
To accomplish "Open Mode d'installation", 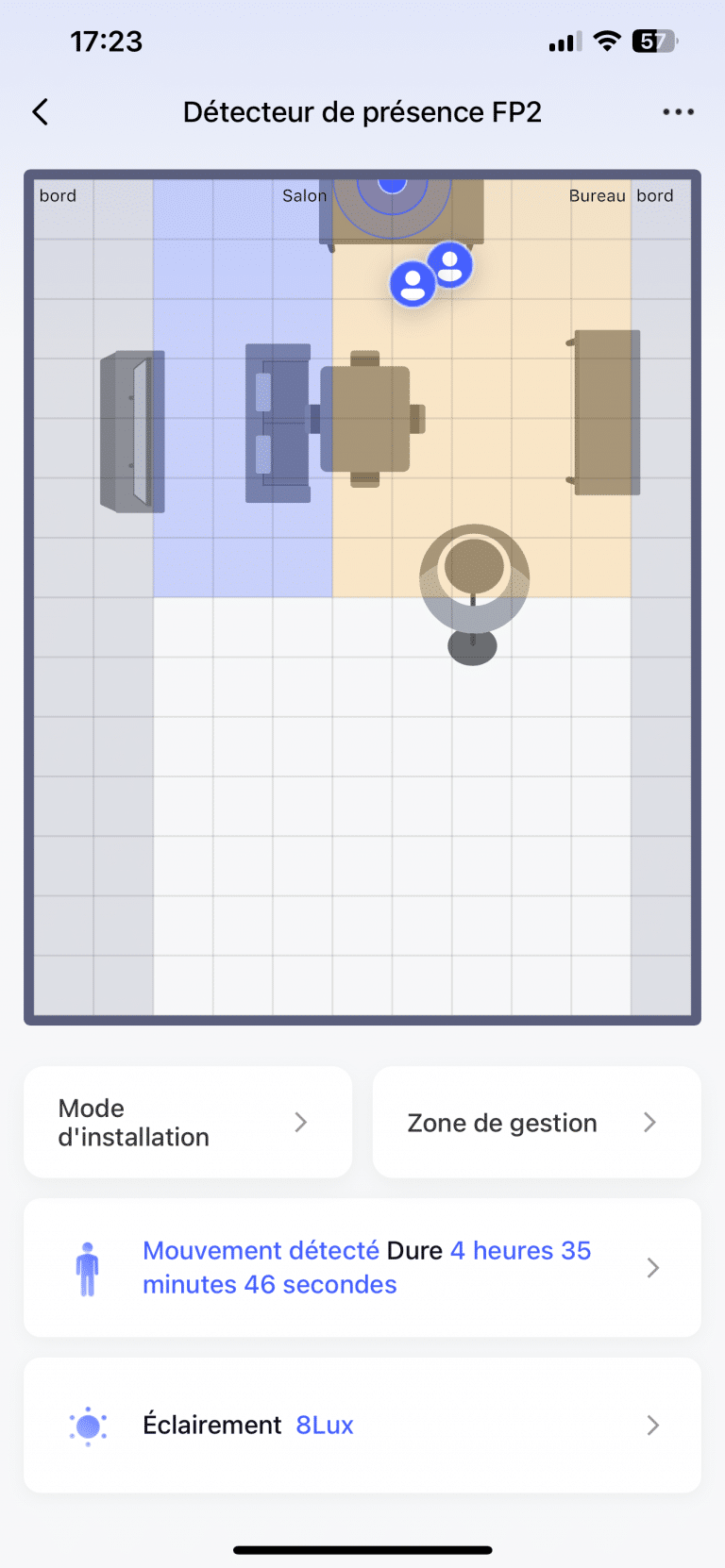I will (188, 1122).
